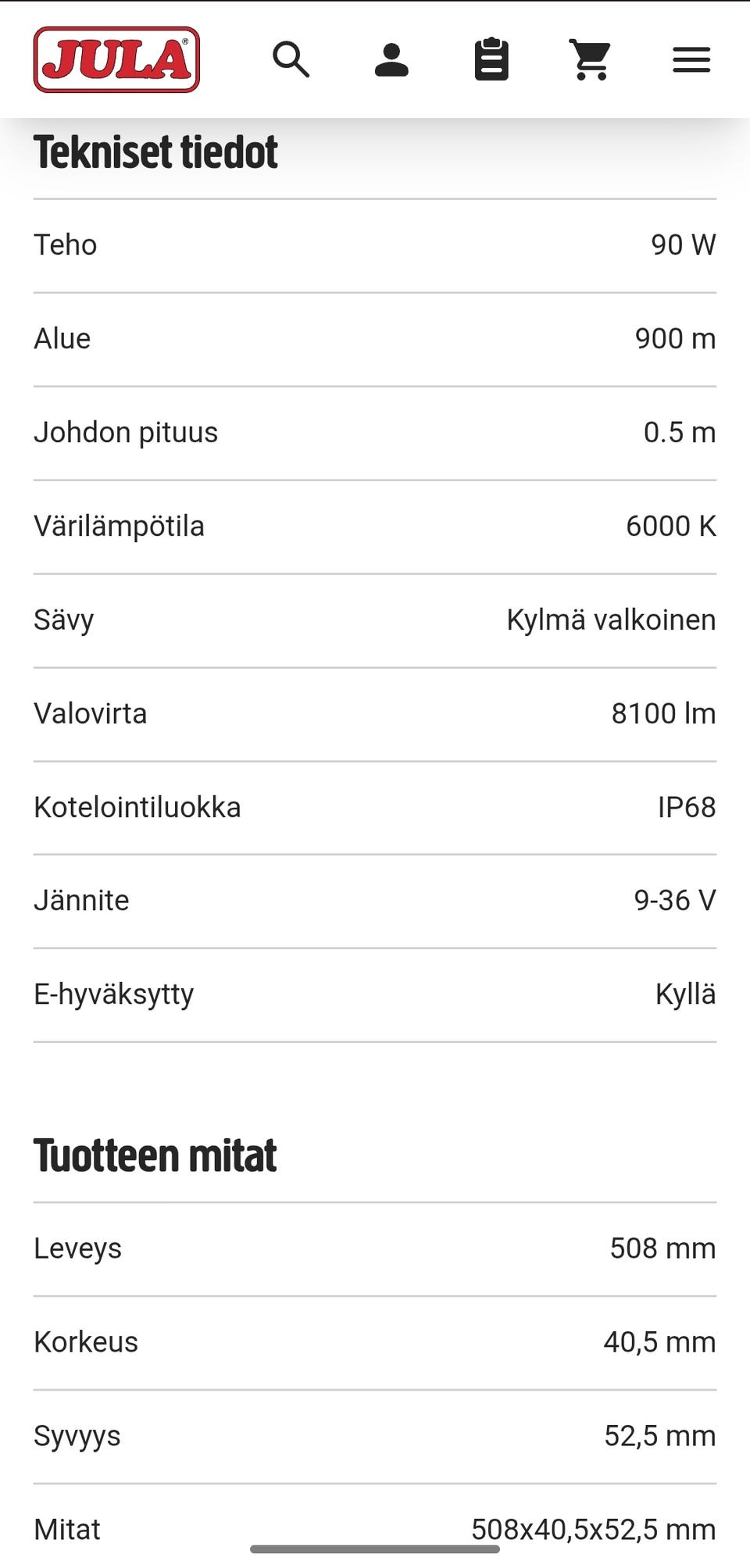
Task: Click the 8100 lm luminous flux value
Action: point(664,713)
